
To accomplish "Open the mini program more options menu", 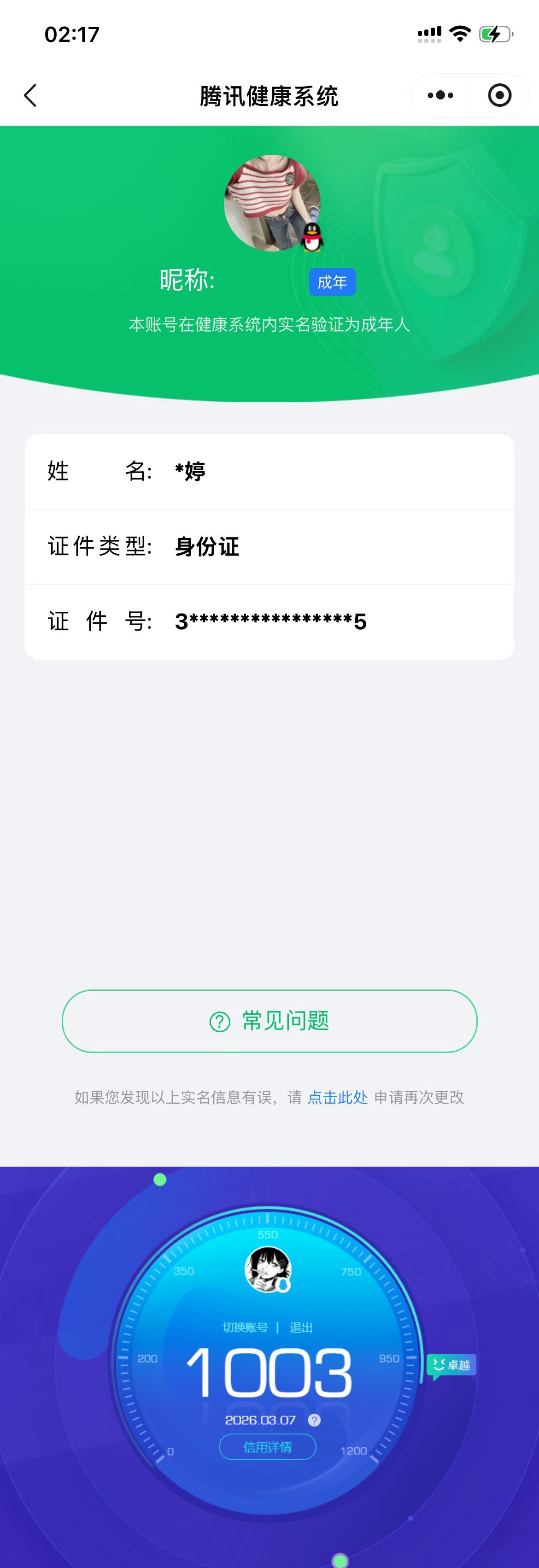I will (440, 95).
